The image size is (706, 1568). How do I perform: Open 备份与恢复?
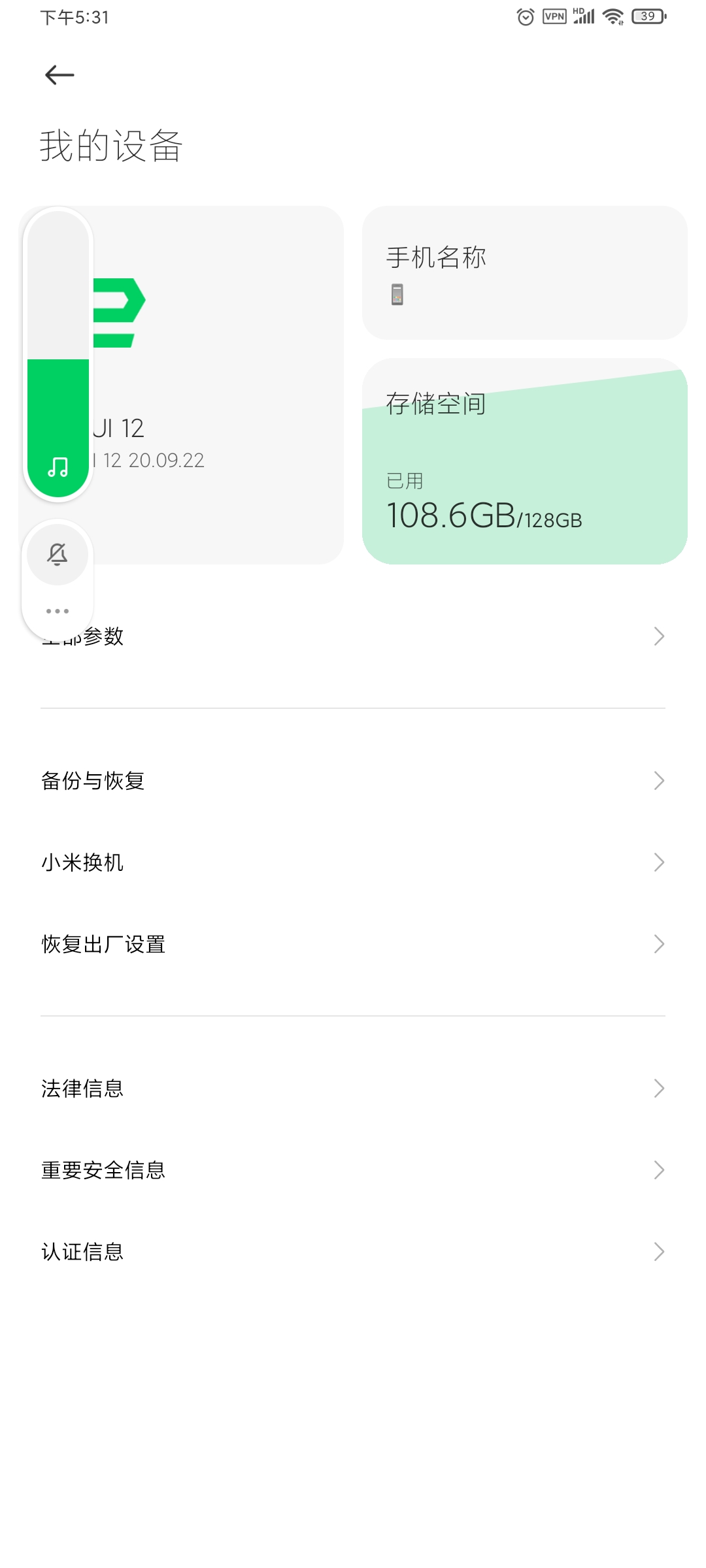pyautogui.click(x=353, y=781)
